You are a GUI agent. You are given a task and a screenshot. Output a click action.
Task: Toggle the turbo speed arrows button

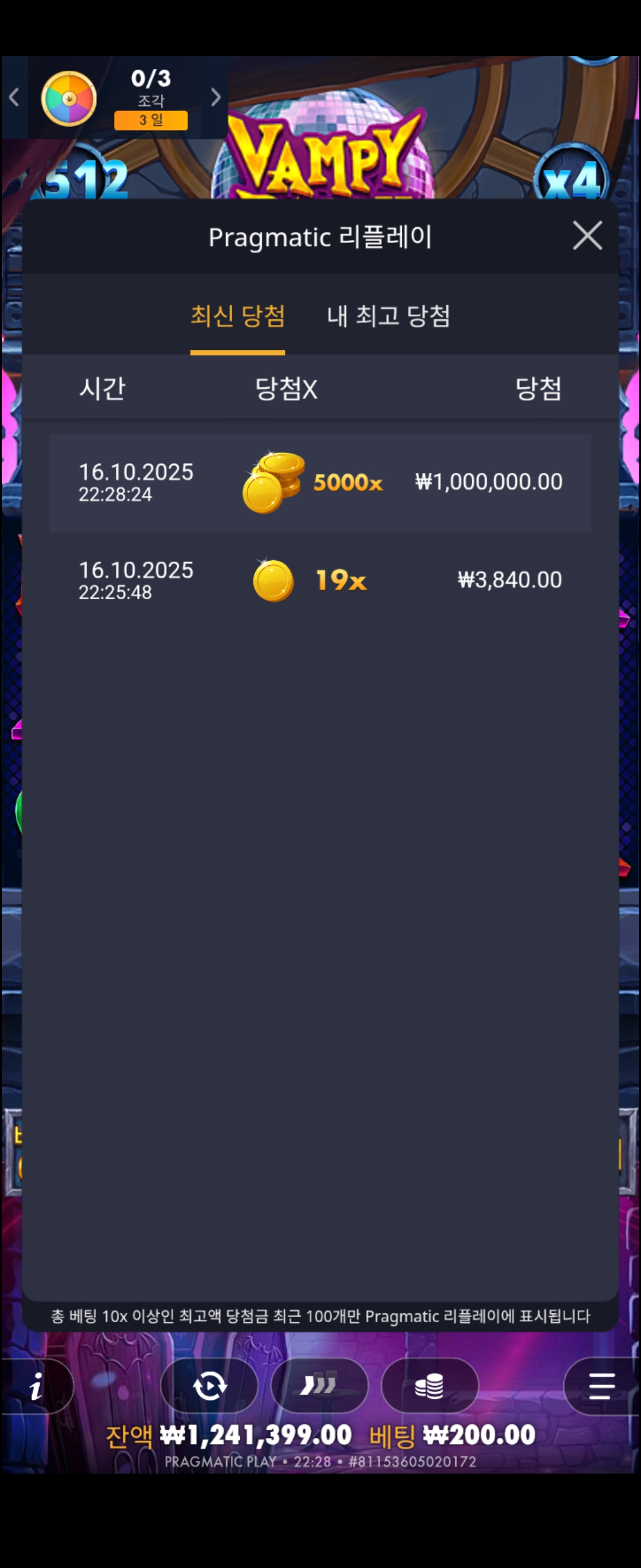click(x=319, y=1386)
